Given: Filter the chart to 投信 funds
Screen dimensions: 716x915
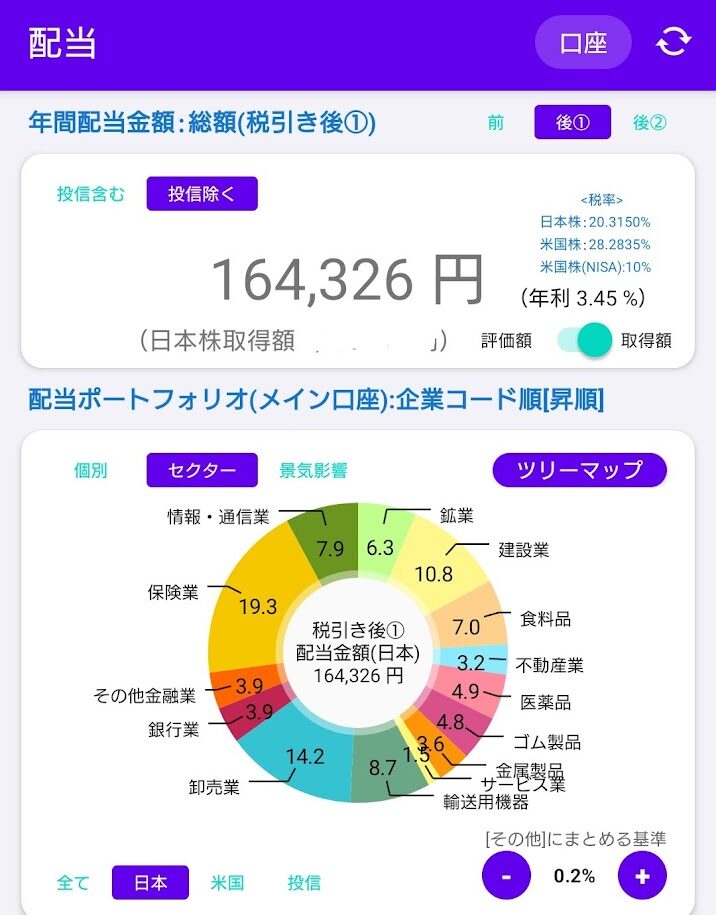Looking at the screenshot, I should pos(305,883).
